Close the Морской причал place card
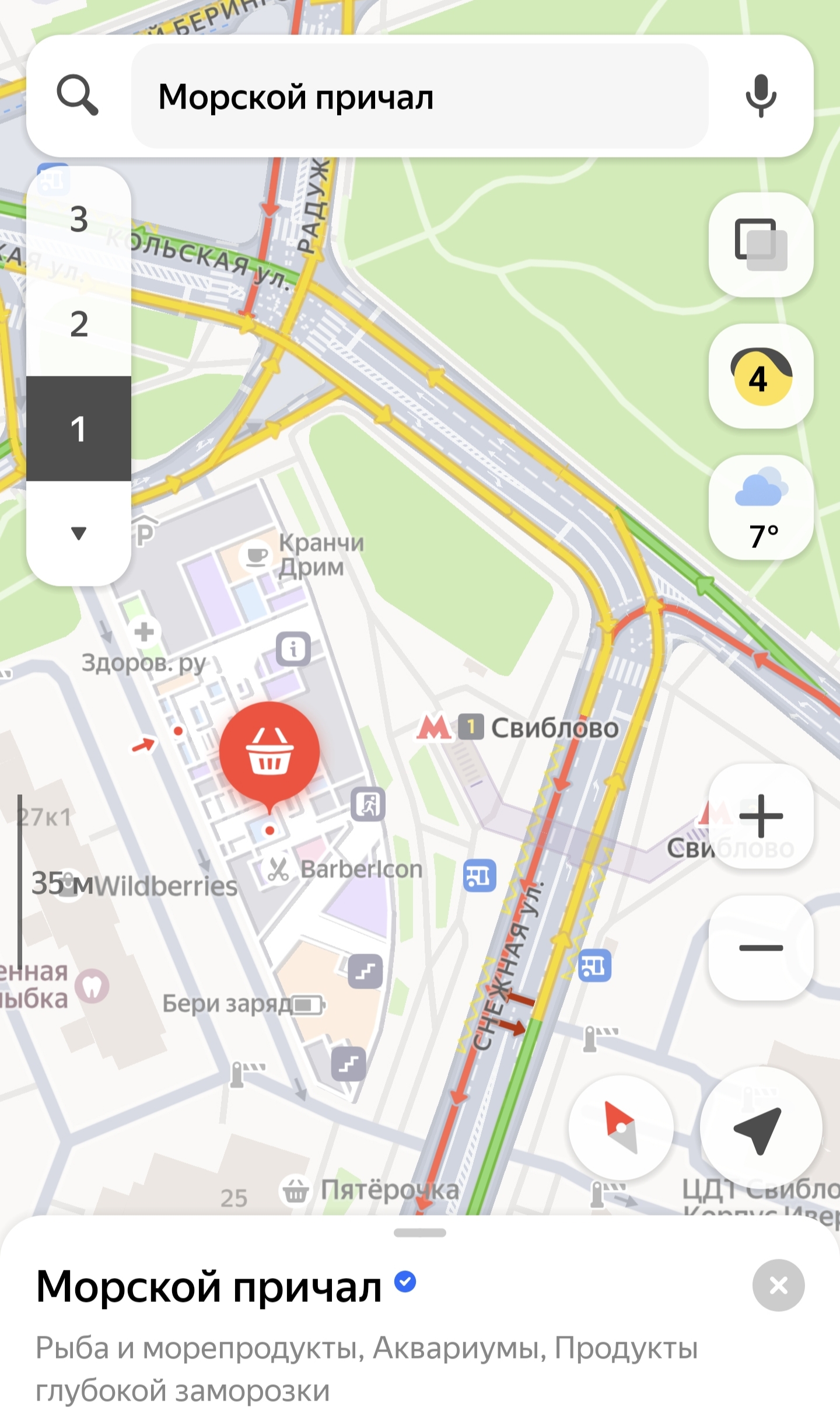 (x=778, y=1285)
